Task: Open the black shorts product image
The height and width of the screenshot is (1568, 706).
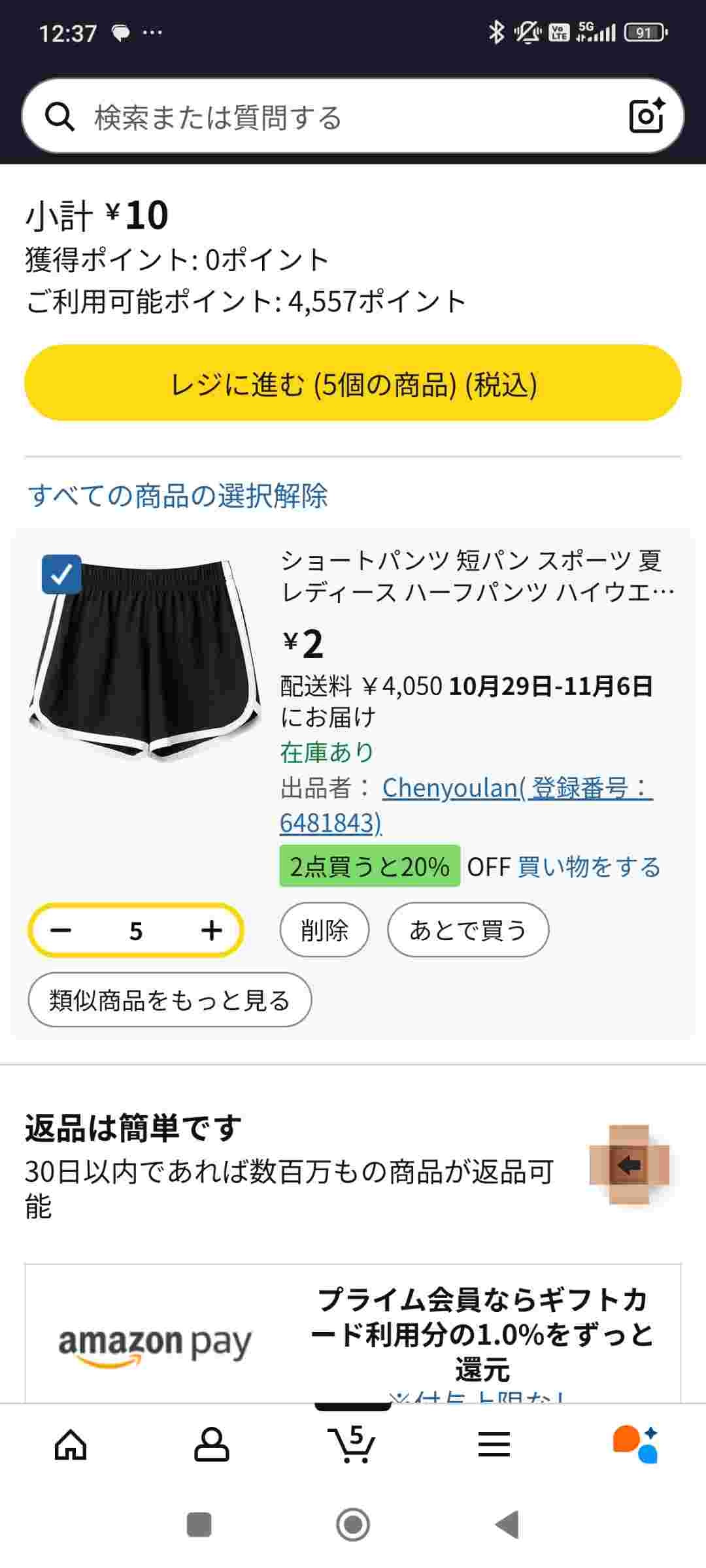Action: click(x=146, y=660)
